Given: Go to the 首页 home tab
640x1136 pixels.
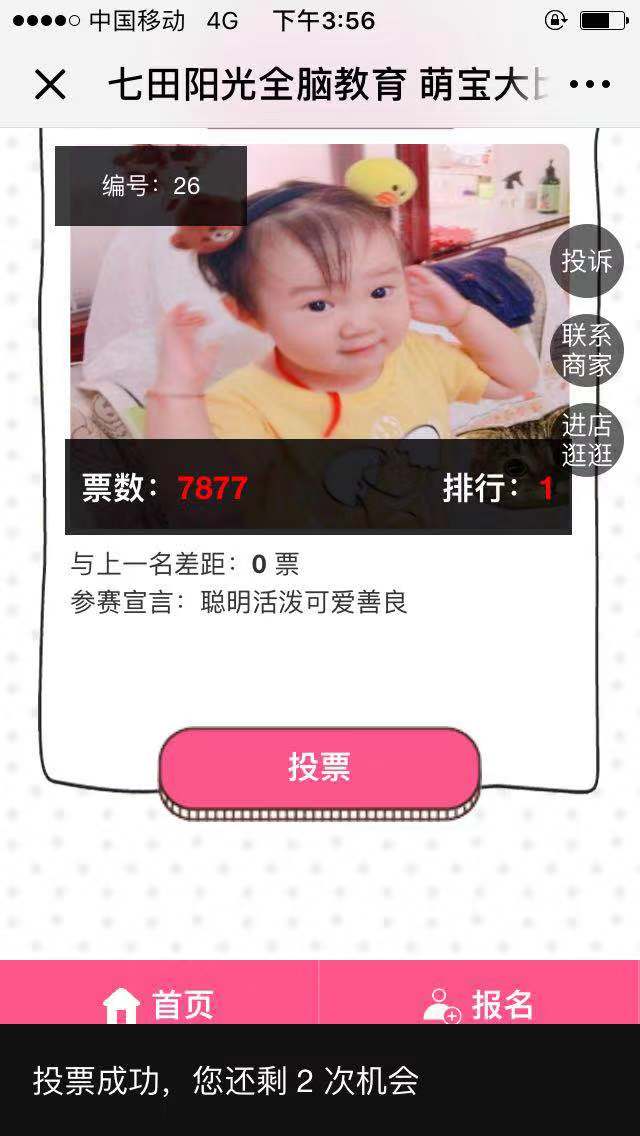Looking at the screenshot, I should tap(160, 1003).
